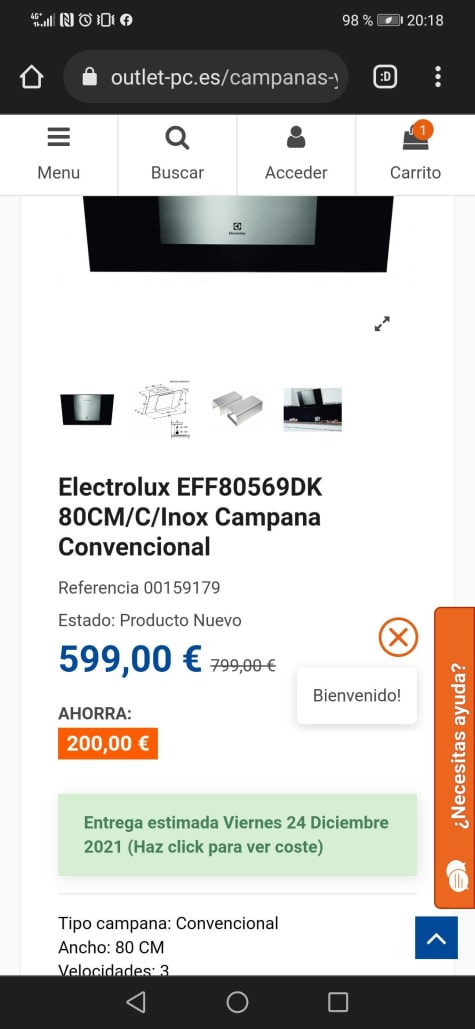Select the technical dimensions drawing thumbnail
The image size is (475, 1029).
(x=162, y=411)
